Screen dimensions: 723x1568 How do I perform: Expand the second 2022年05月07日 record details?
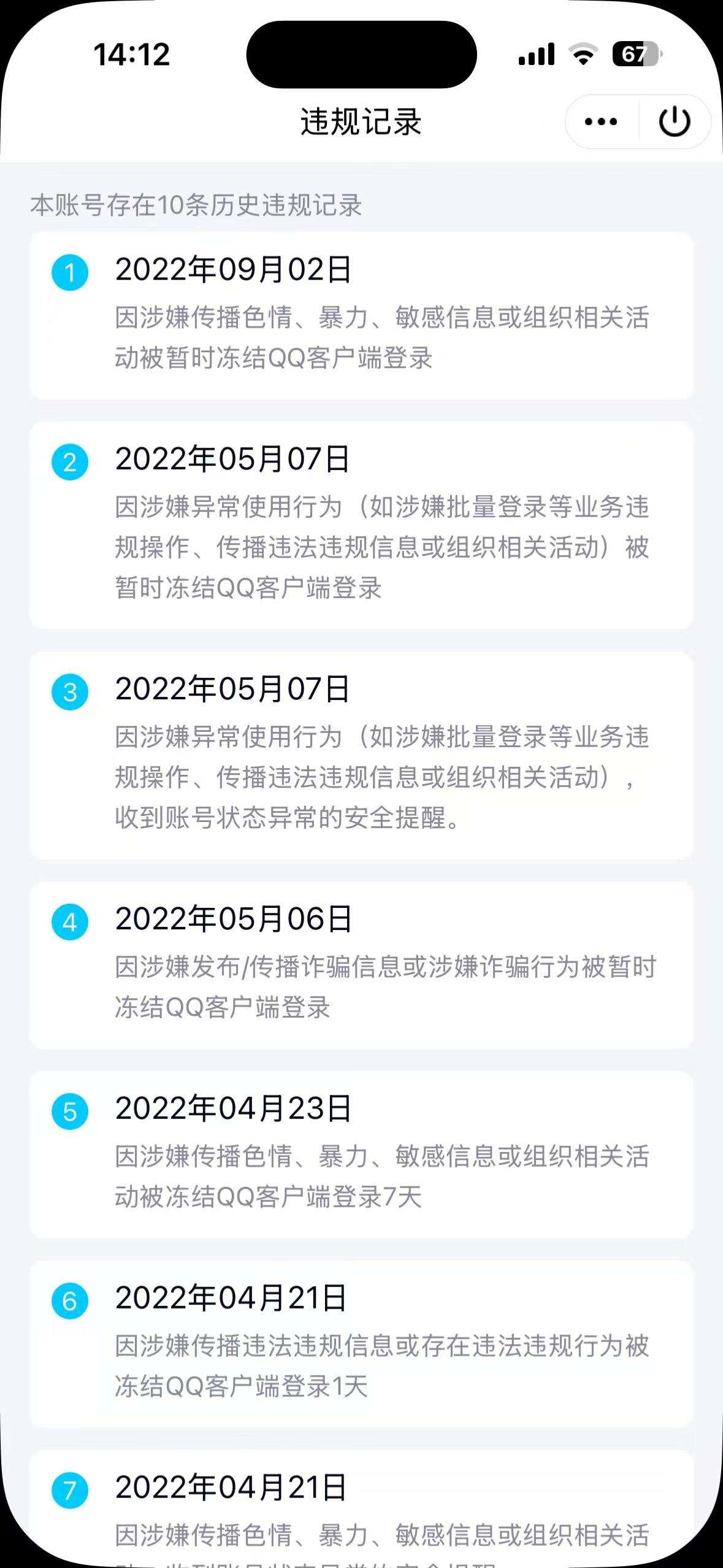point(362,755)
